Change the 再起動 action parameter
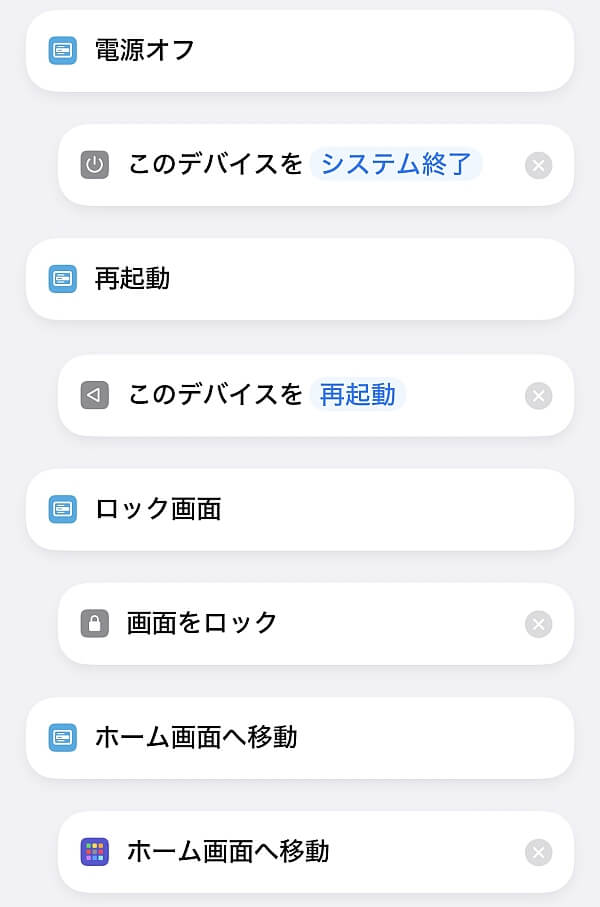The image size is (600, 907). click(357, 395)
